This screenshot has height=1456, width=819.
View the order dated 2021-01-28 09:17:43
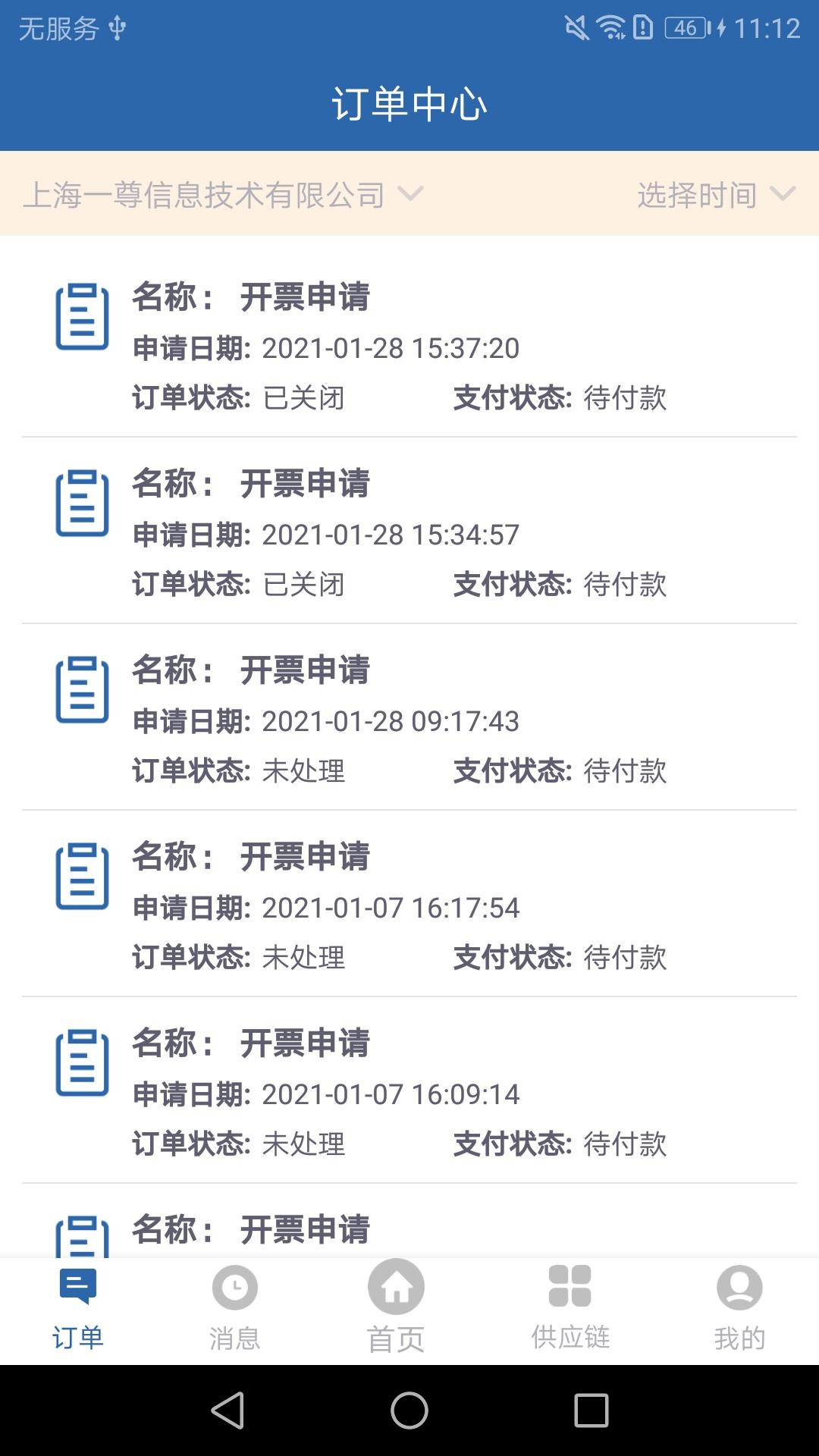pyautogui.click(x=409, y=719)
